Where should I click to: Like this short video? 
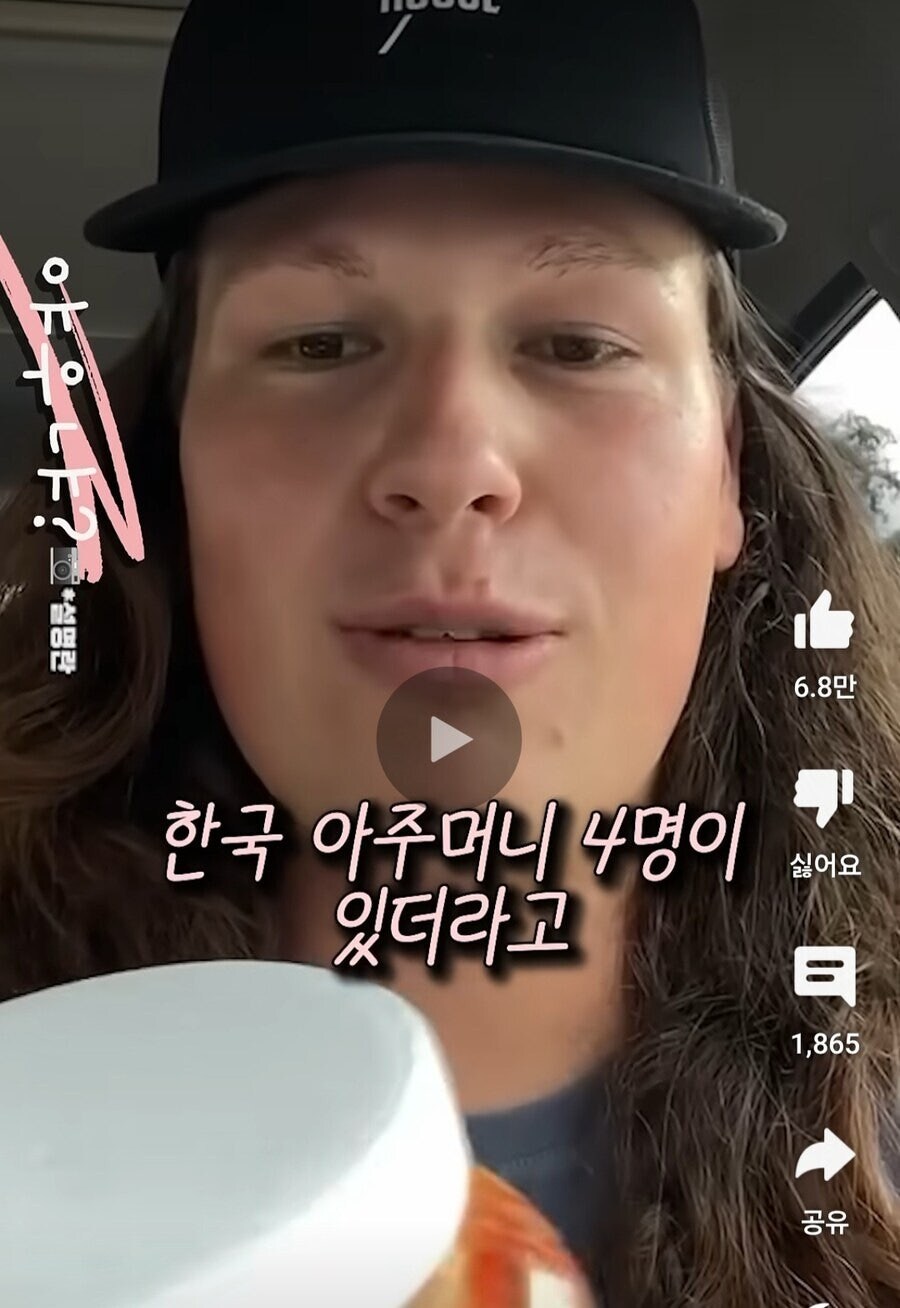click(x=824, y=621)
